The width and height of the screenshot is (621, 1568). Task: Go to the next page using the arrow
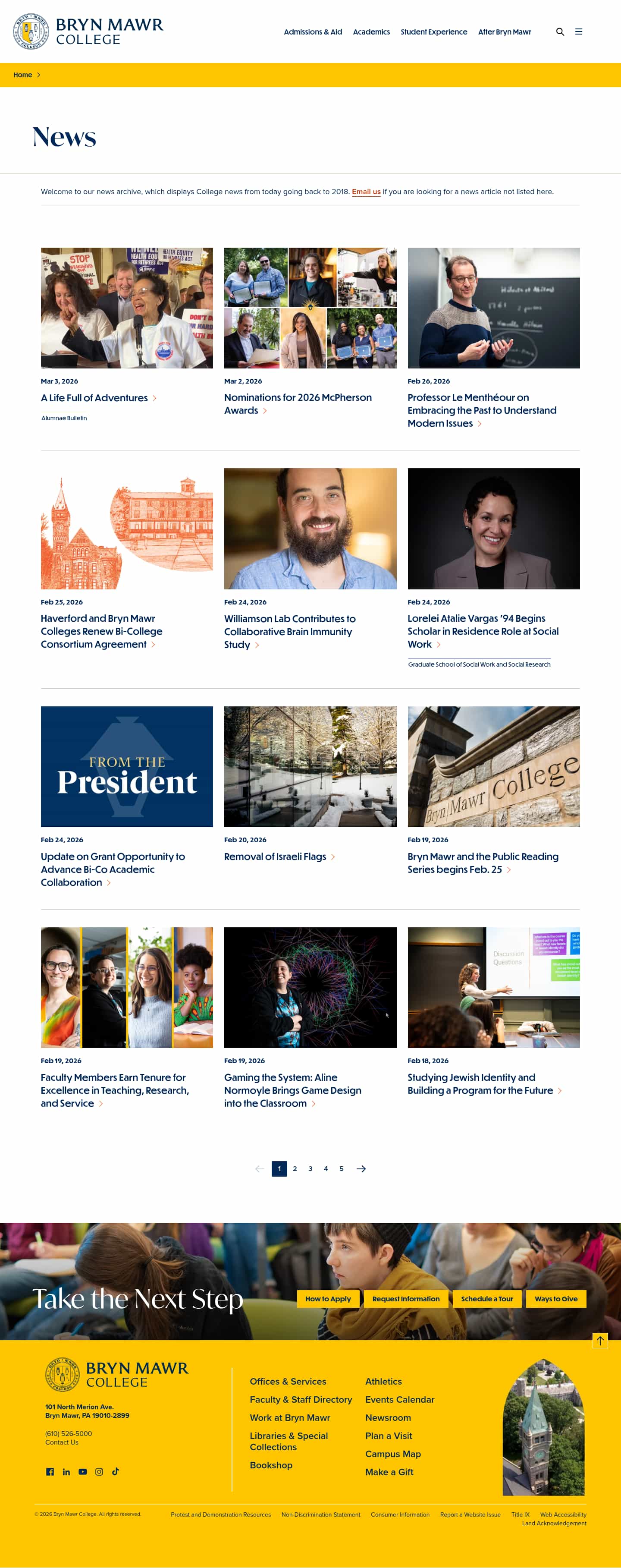(x=361, y=1168)
